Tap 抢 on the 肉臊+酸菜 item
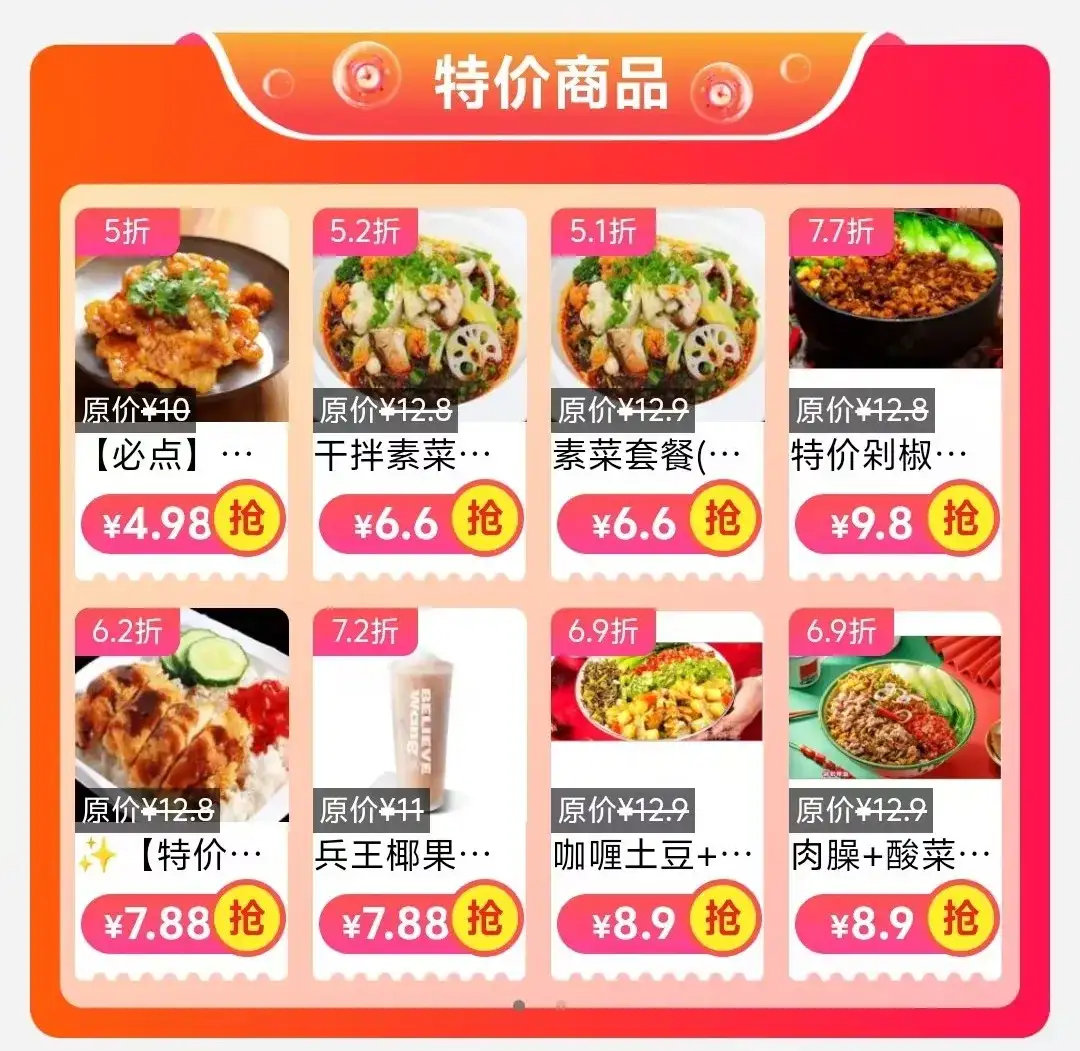This screenshot has height=1051, width=1080. click(961, 919)
